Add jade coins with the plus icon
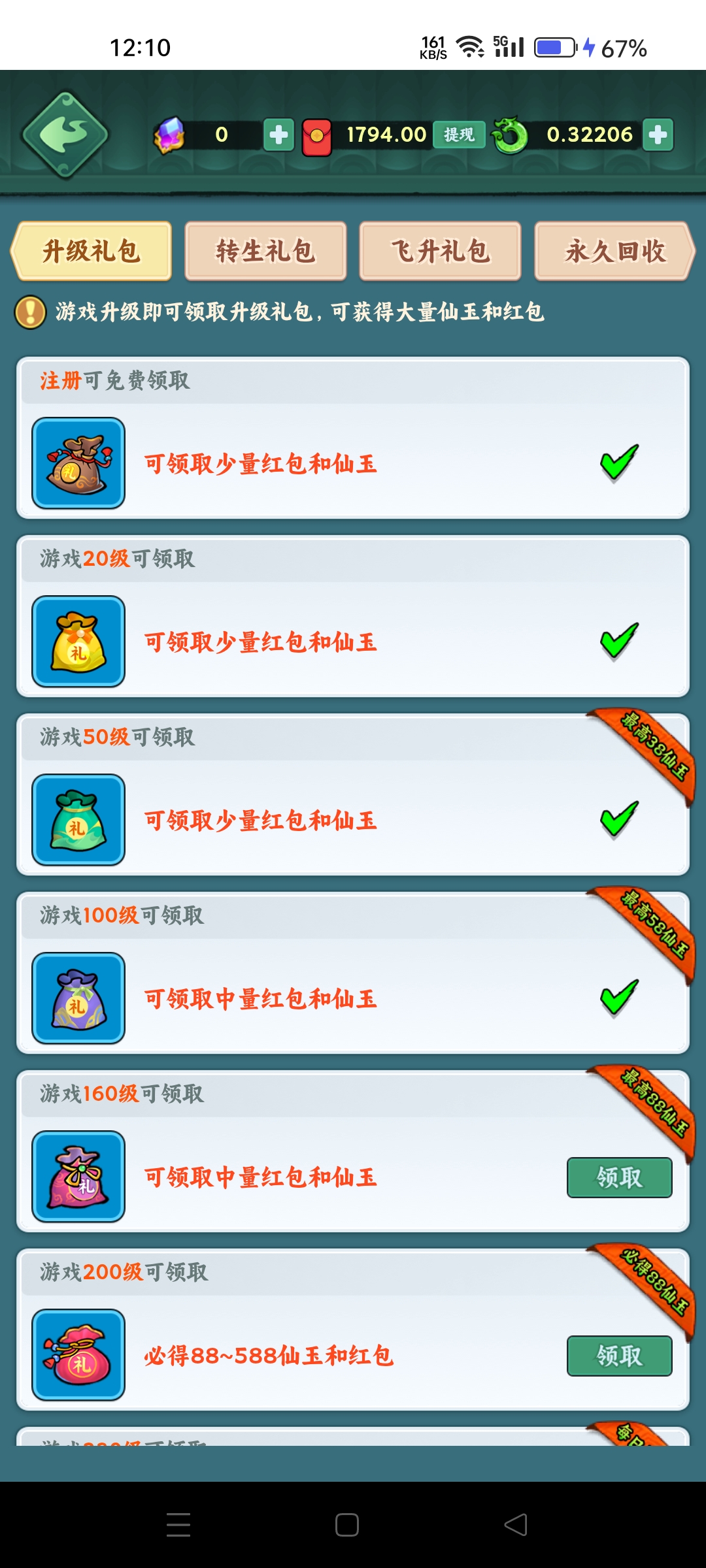 pyautogui.click(x=658, y=135)
